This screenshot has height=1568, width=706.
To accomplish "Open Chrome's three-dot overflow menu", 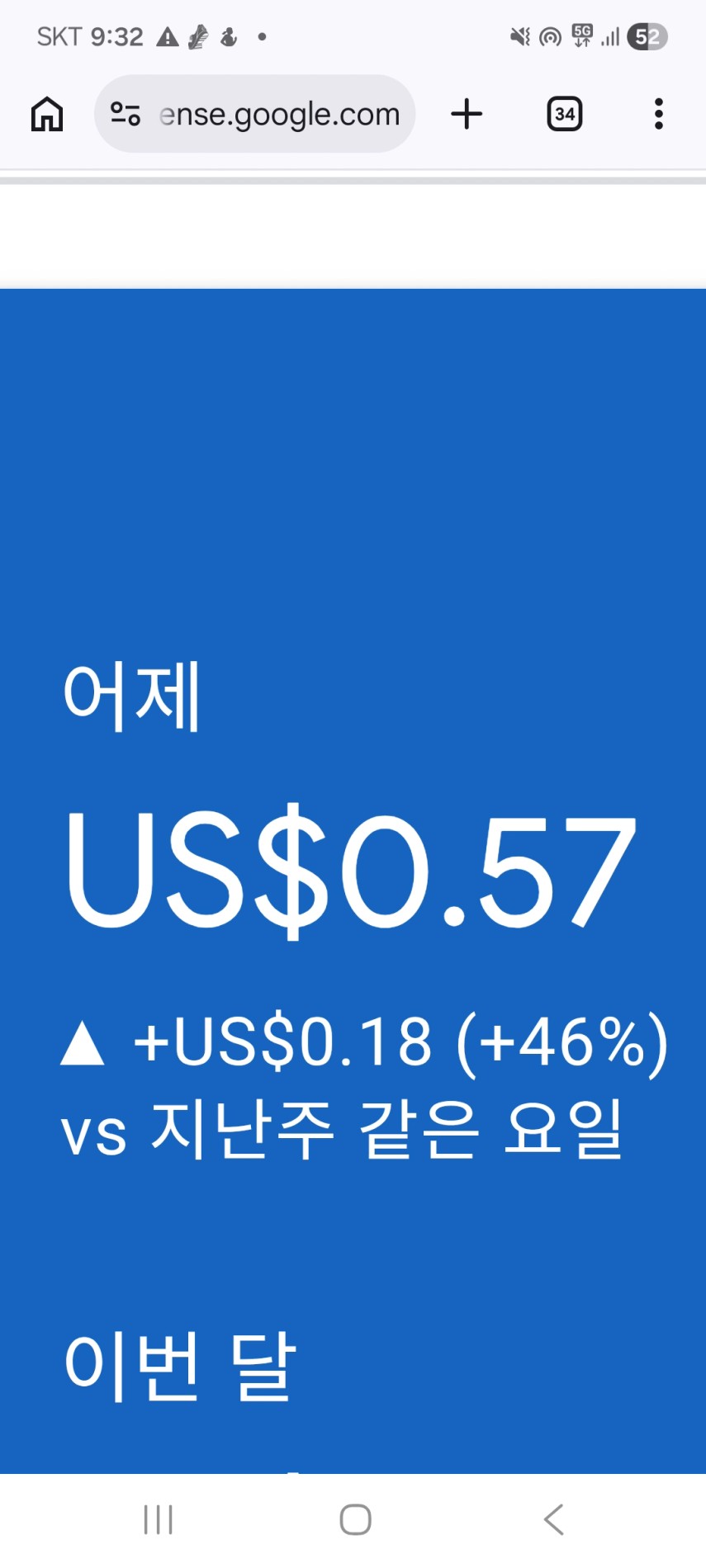I will click(x=658, y=114).
